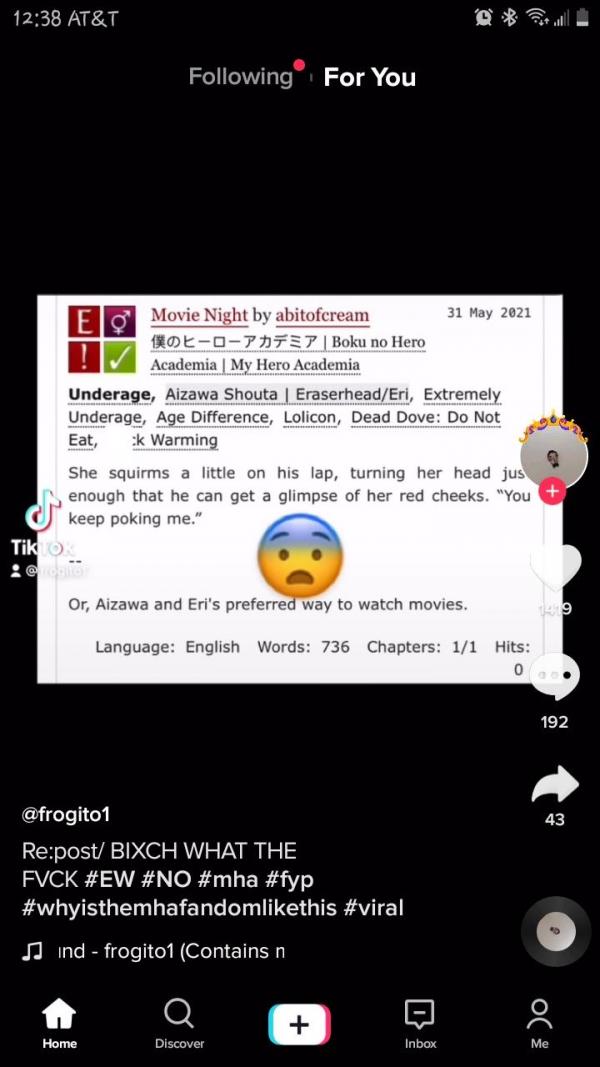Switch to the For You feed
Screen dimensions: 600x1067
[369, 77]
